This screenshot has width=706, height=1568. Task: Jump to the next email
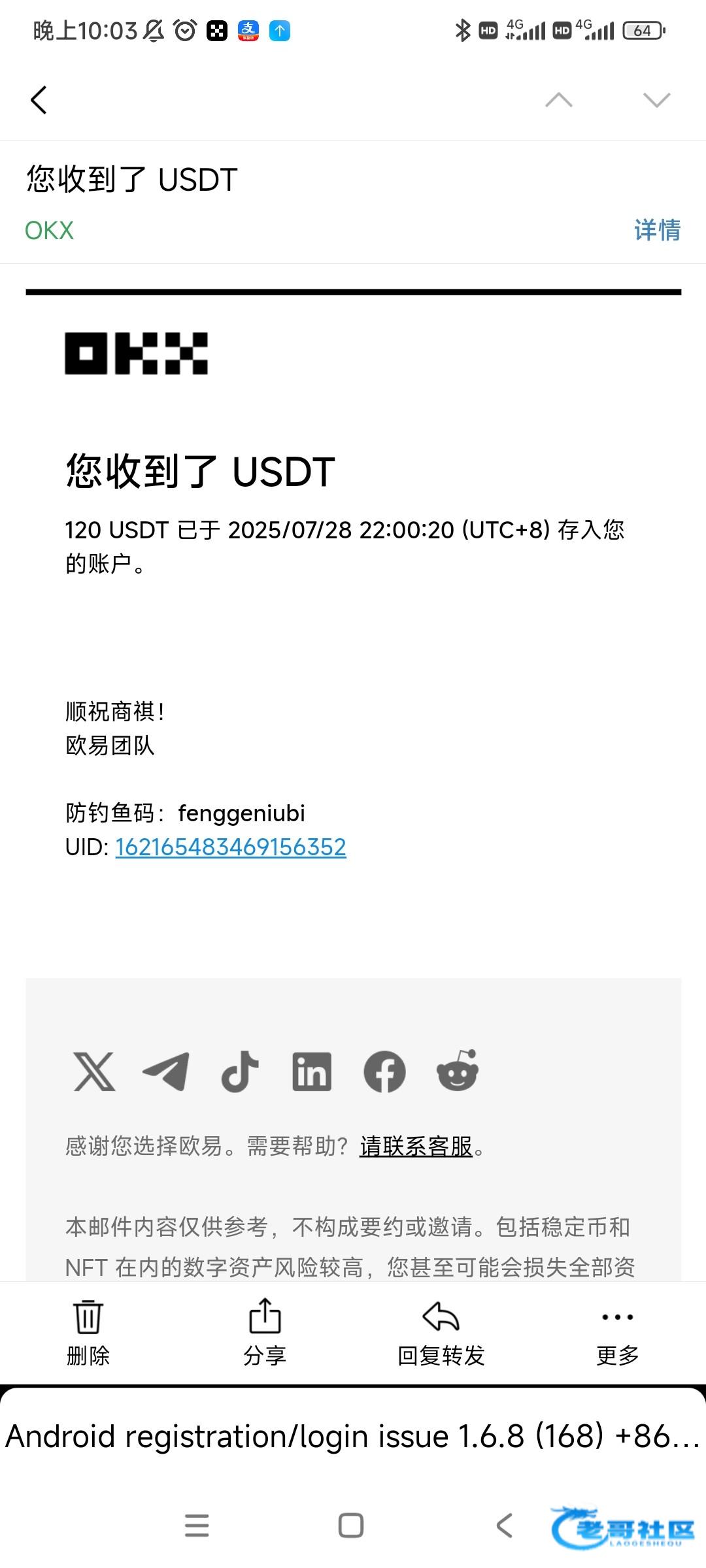(x=656, y=100)
